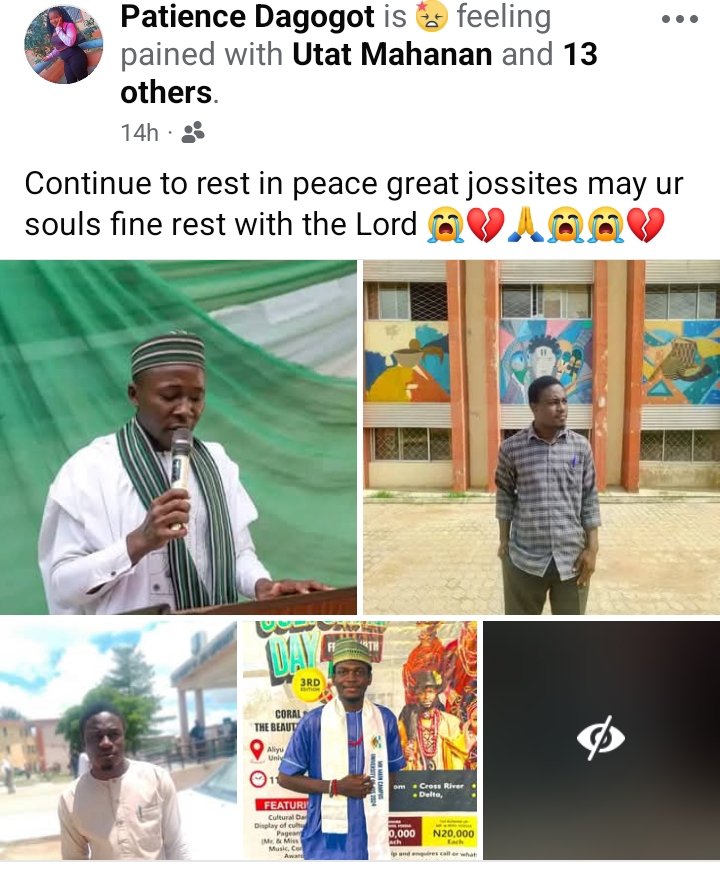Reveal the hidden sensitive photo
Viewport: 720px width, 871px height.
(601, 740)
